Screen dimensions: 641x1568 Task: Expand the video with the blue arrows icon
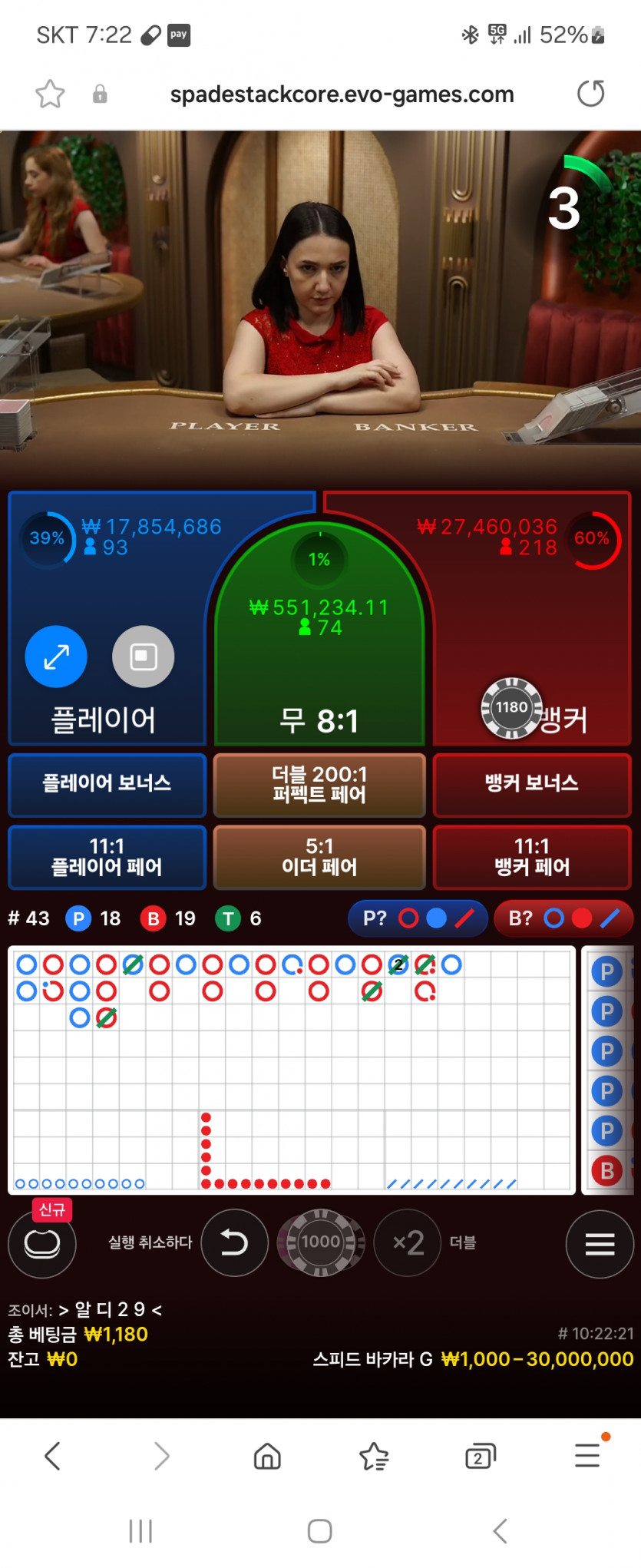pos(56,657)
